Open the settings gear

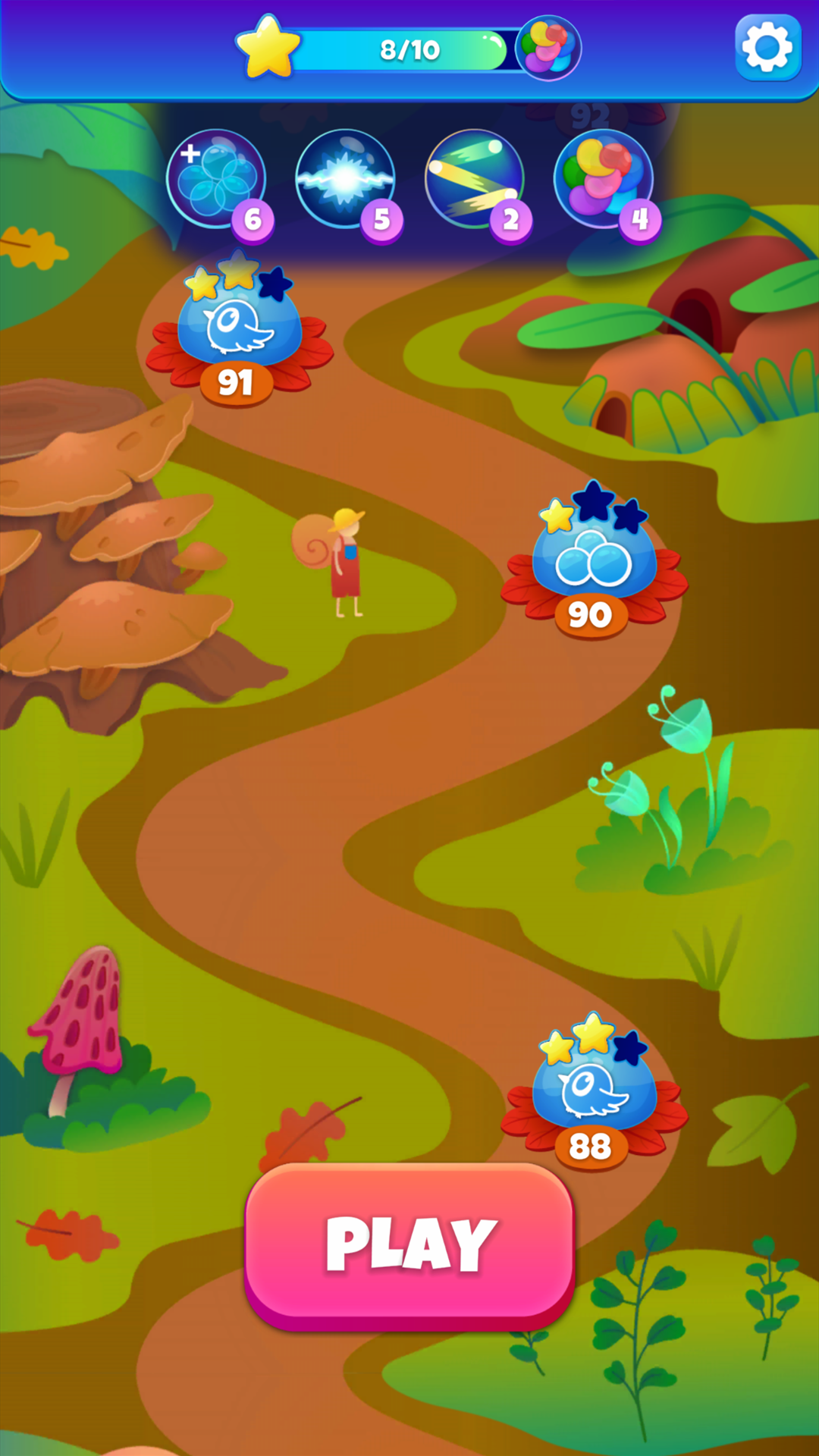pyautogui.click(x=767, y=47)
